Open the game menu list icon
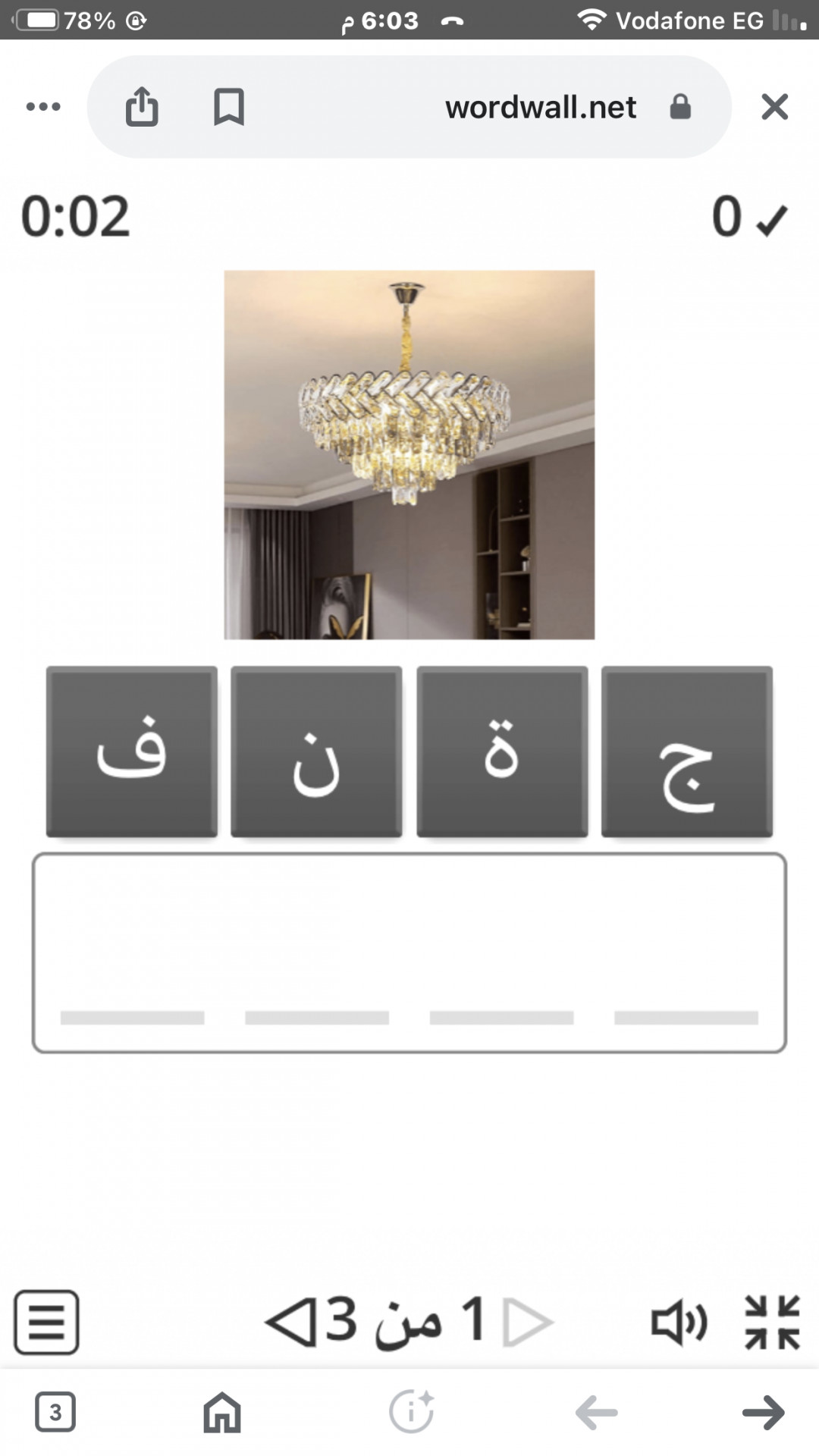The height and width of the screenshot is (1456, 819). [46, 1322]
